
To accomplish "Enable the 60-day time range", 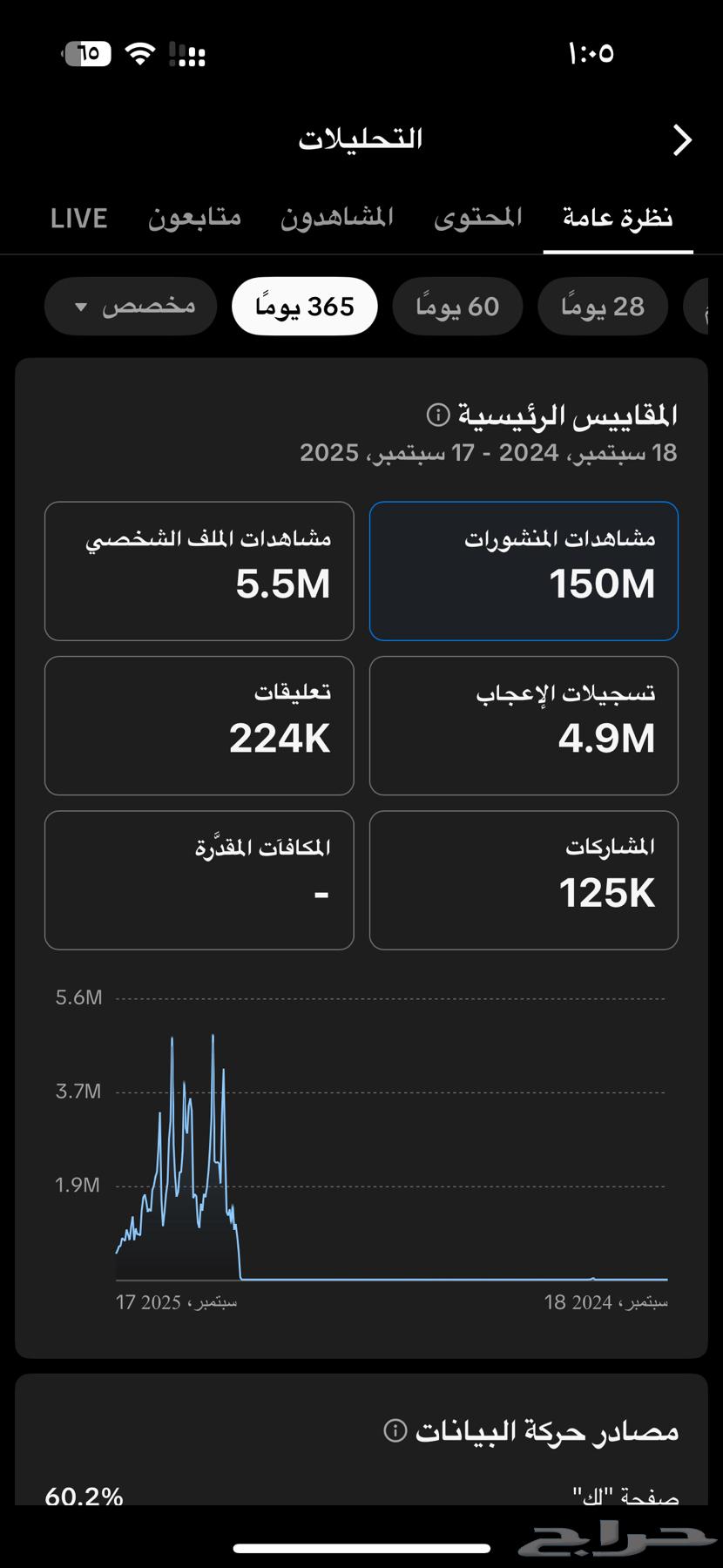I will pyautogui.click(x=457, y=306).
